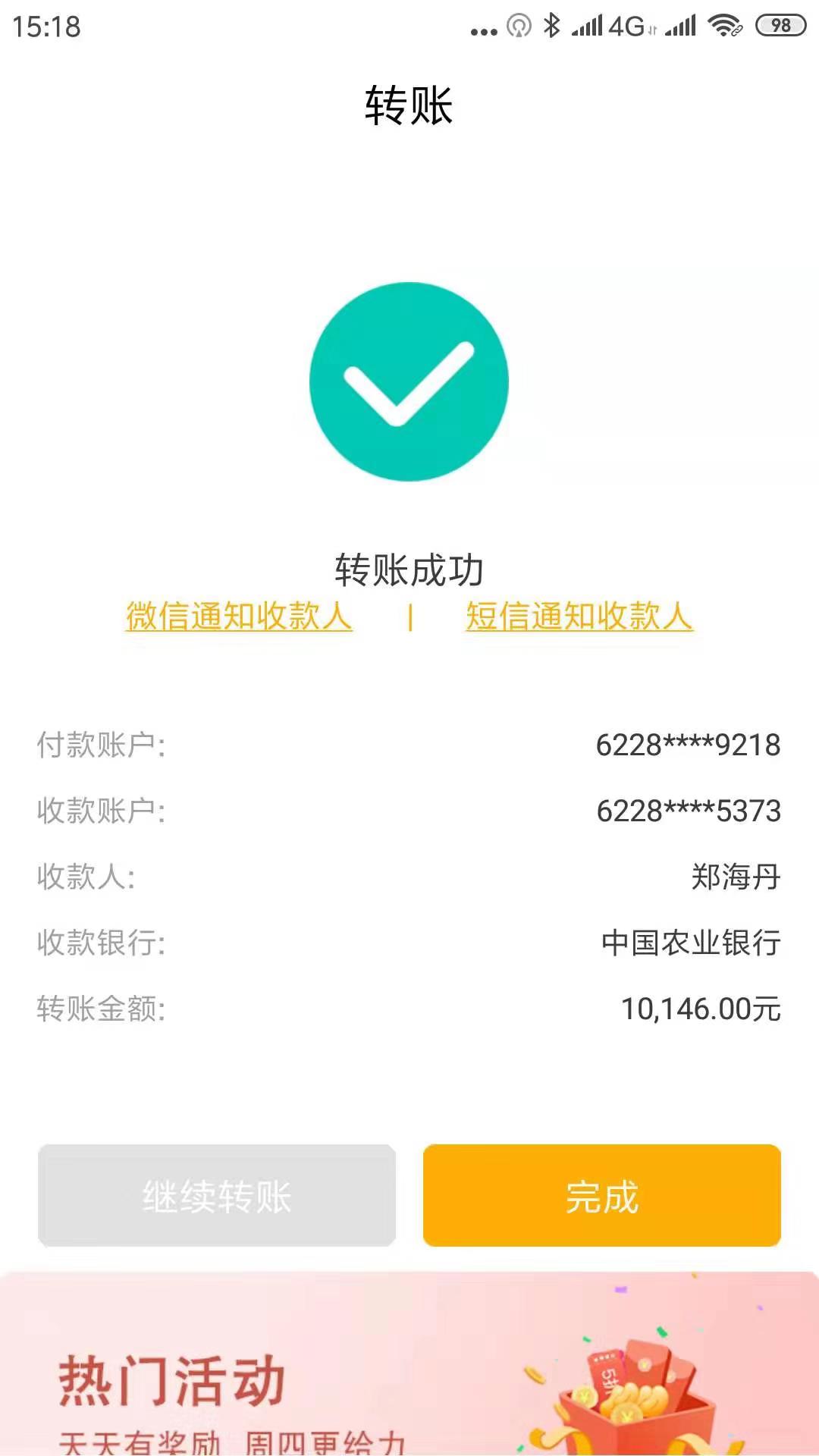Open the 热门活动 promotion banner
The image size is (819, 1456).
pos(409,1364)
